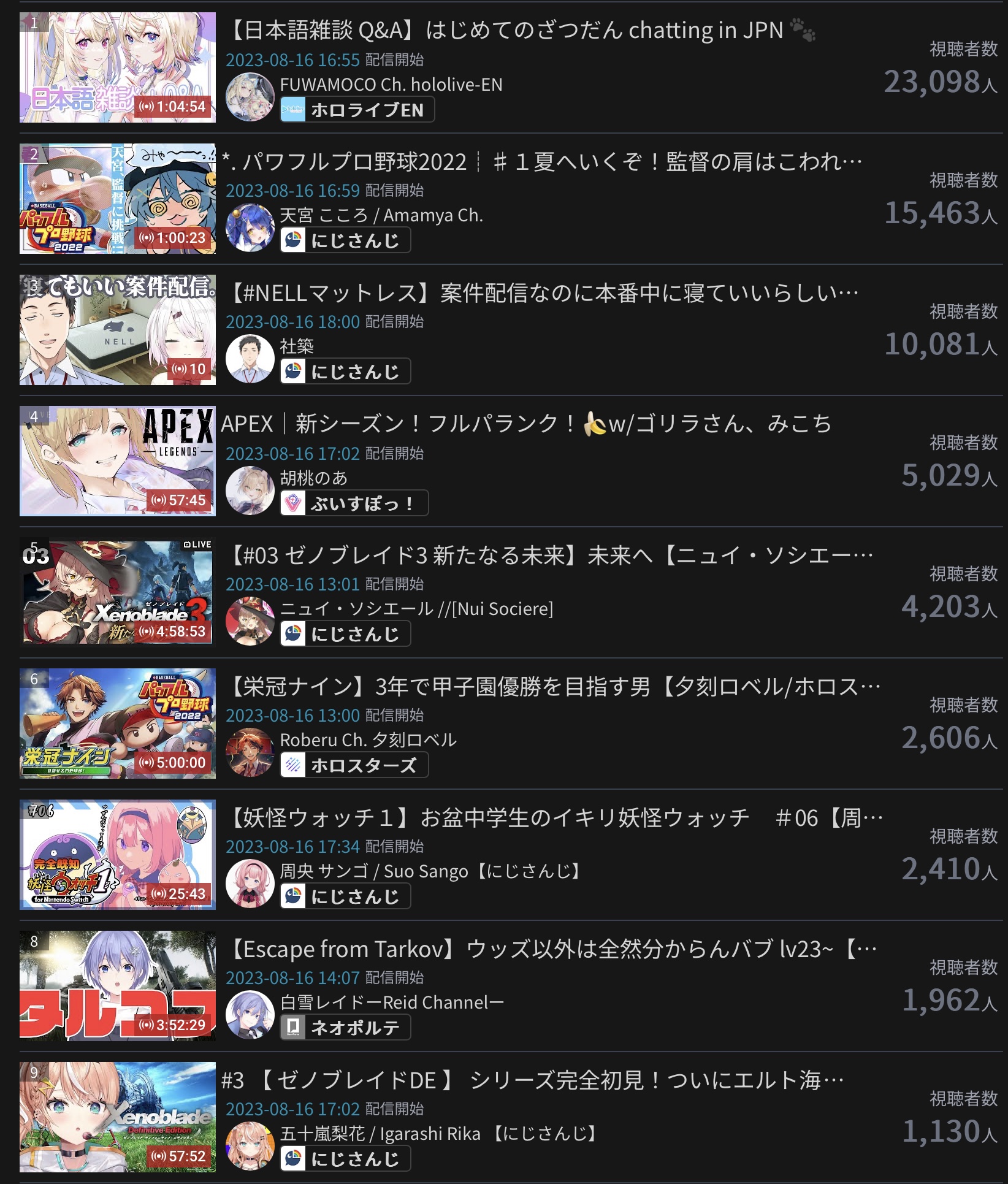The height and width of the screenshot is (1184, 1008).
Task: Open the FUWAMOCO 日本語雑談 Q&A stream thumbnail
Action: click(x=117, y=67)
